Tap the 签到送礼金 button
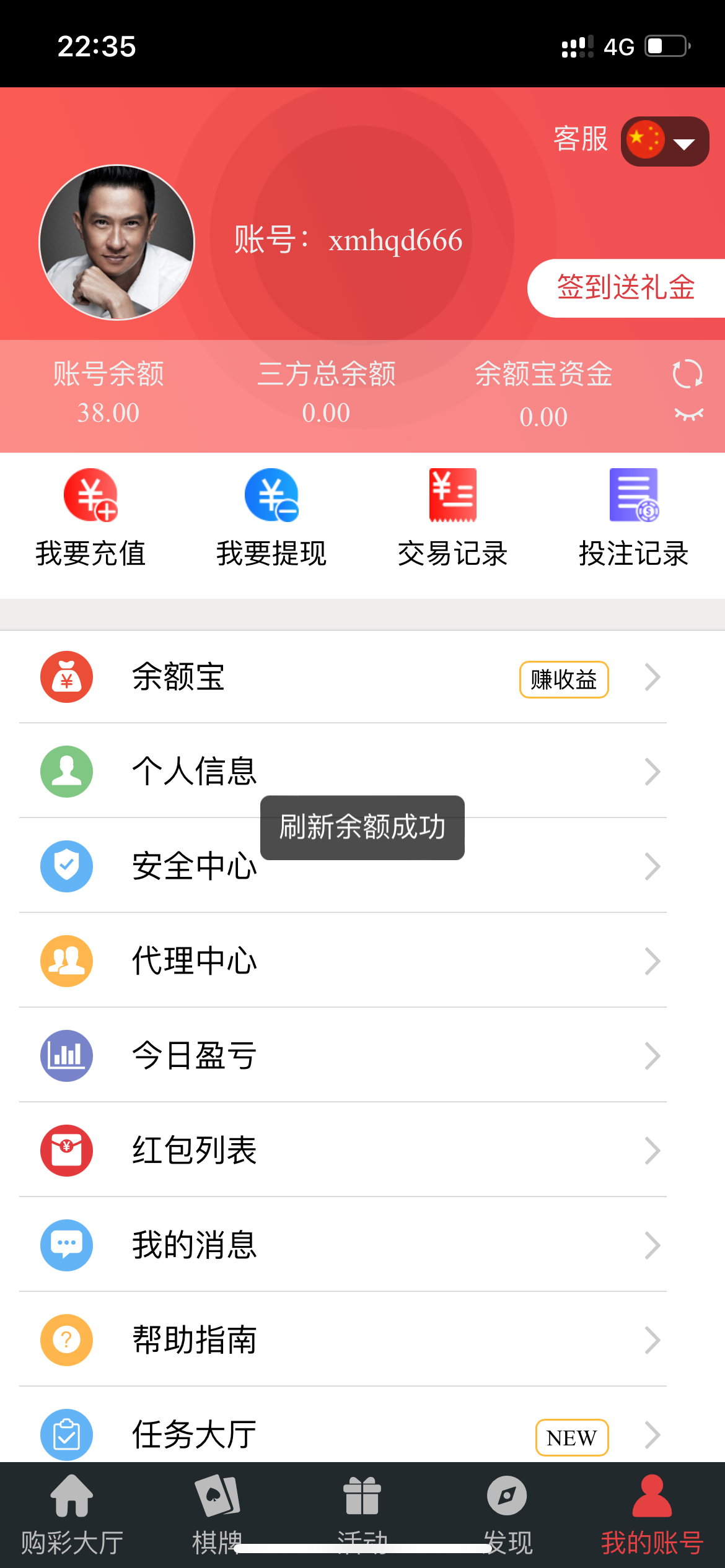Screen dimensions: 725x1568 click(625, 288)
